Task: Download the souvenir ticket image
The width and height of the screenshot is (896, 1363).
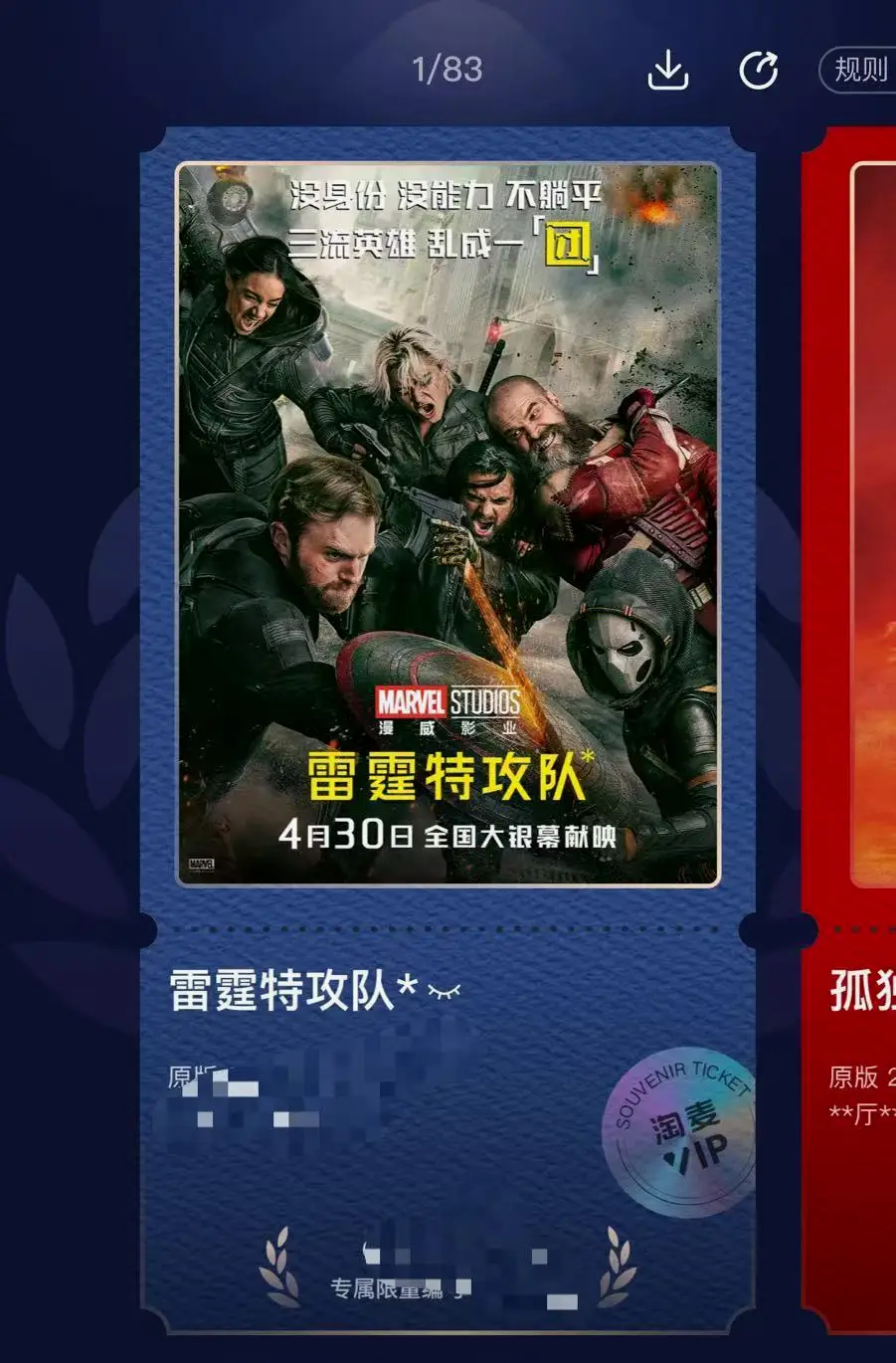Action: click(x=667, y=71)
